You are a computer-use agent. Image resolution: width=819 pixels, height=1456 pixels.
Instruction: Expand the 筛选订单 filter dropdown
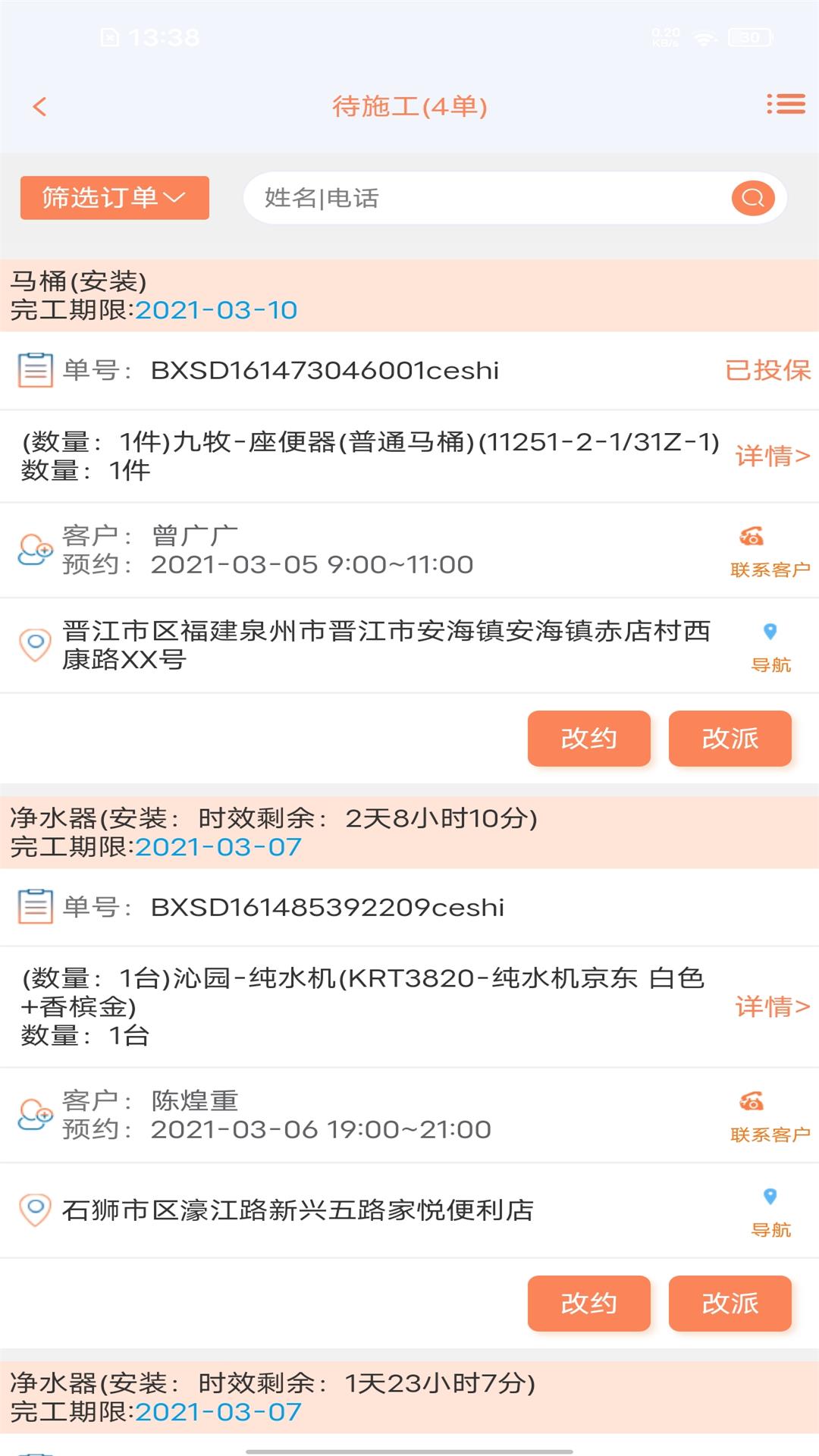(x=115, y=198)
